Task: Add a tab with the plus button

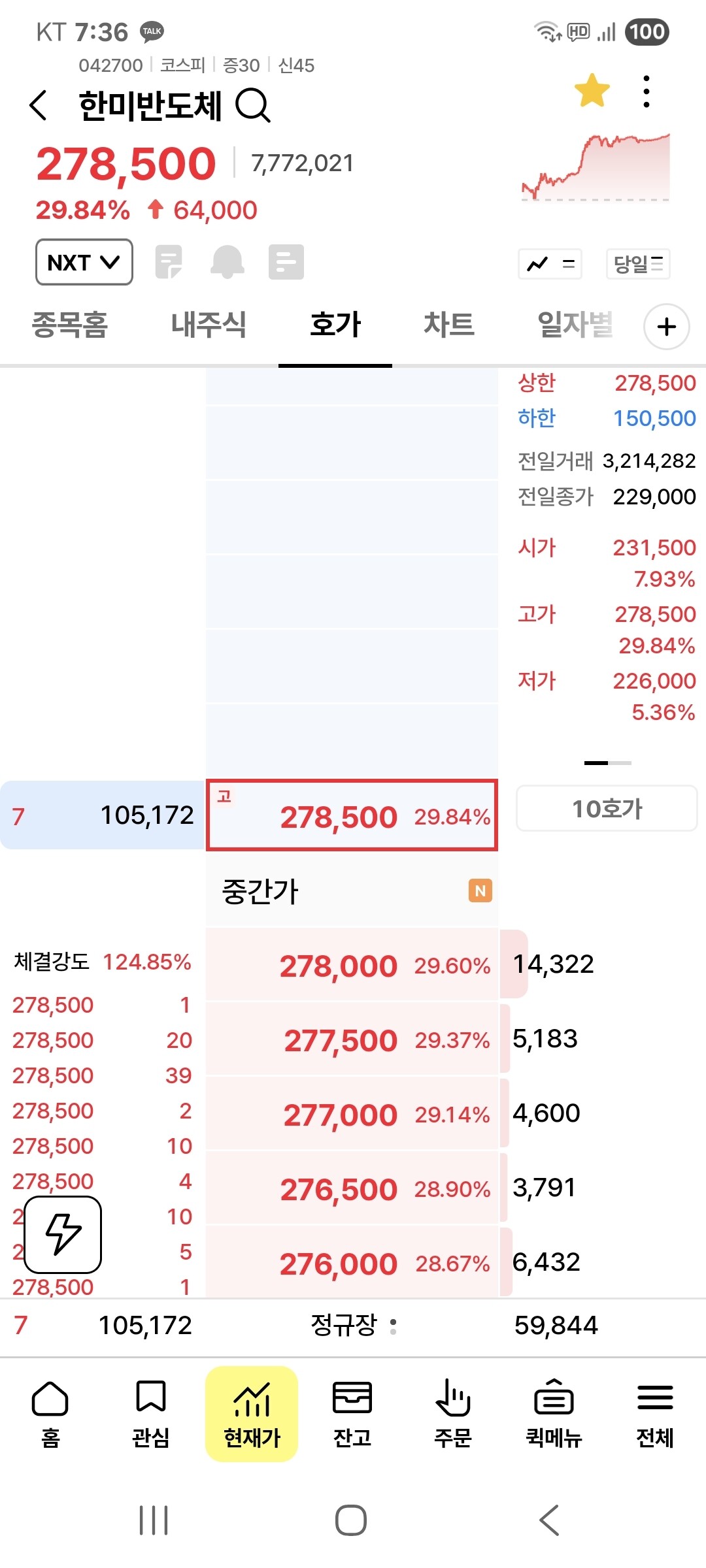Action: [666, 327]
